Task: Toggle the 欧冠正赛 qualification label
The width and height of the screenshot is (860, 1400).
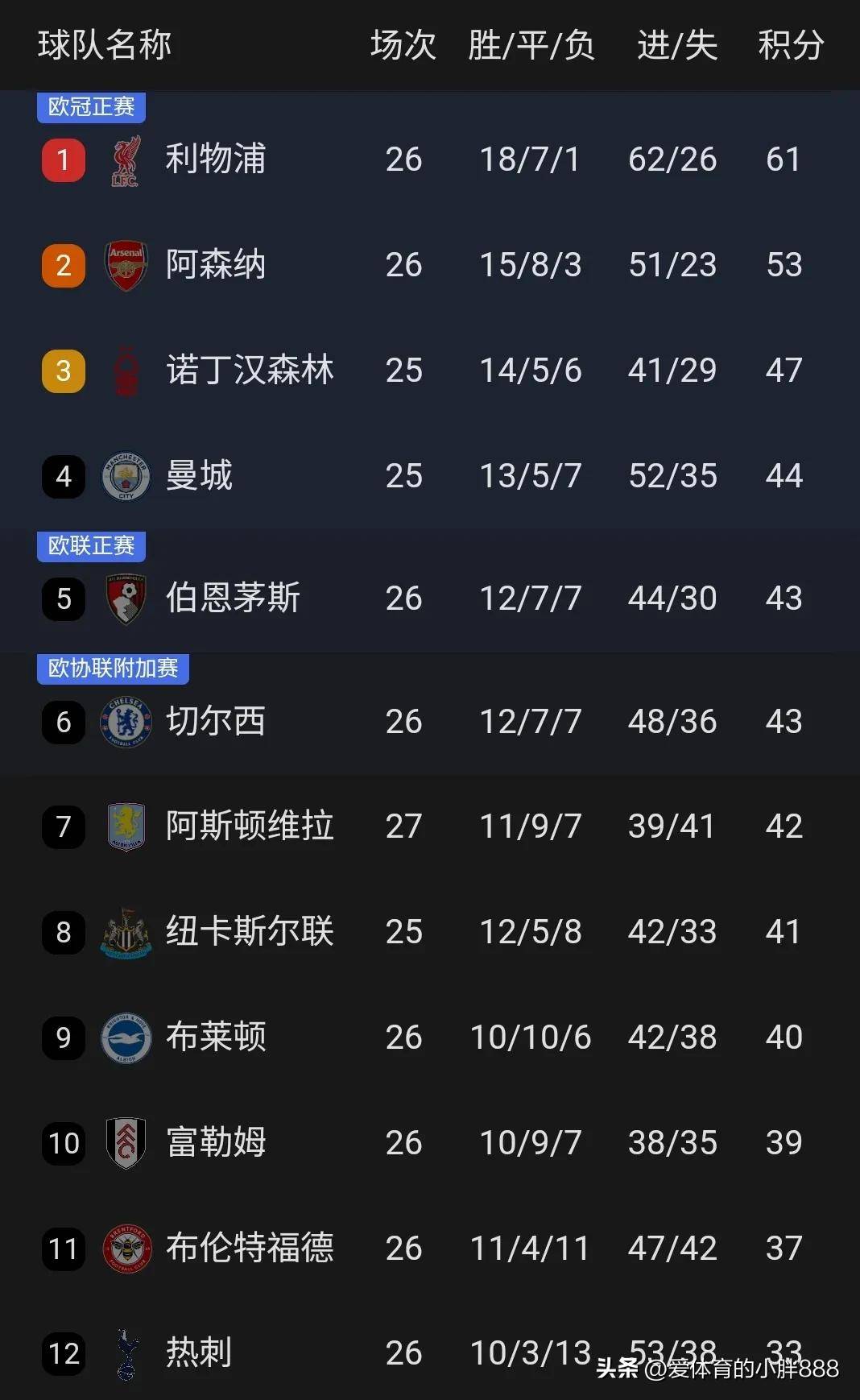Action: tap(90, 107)
